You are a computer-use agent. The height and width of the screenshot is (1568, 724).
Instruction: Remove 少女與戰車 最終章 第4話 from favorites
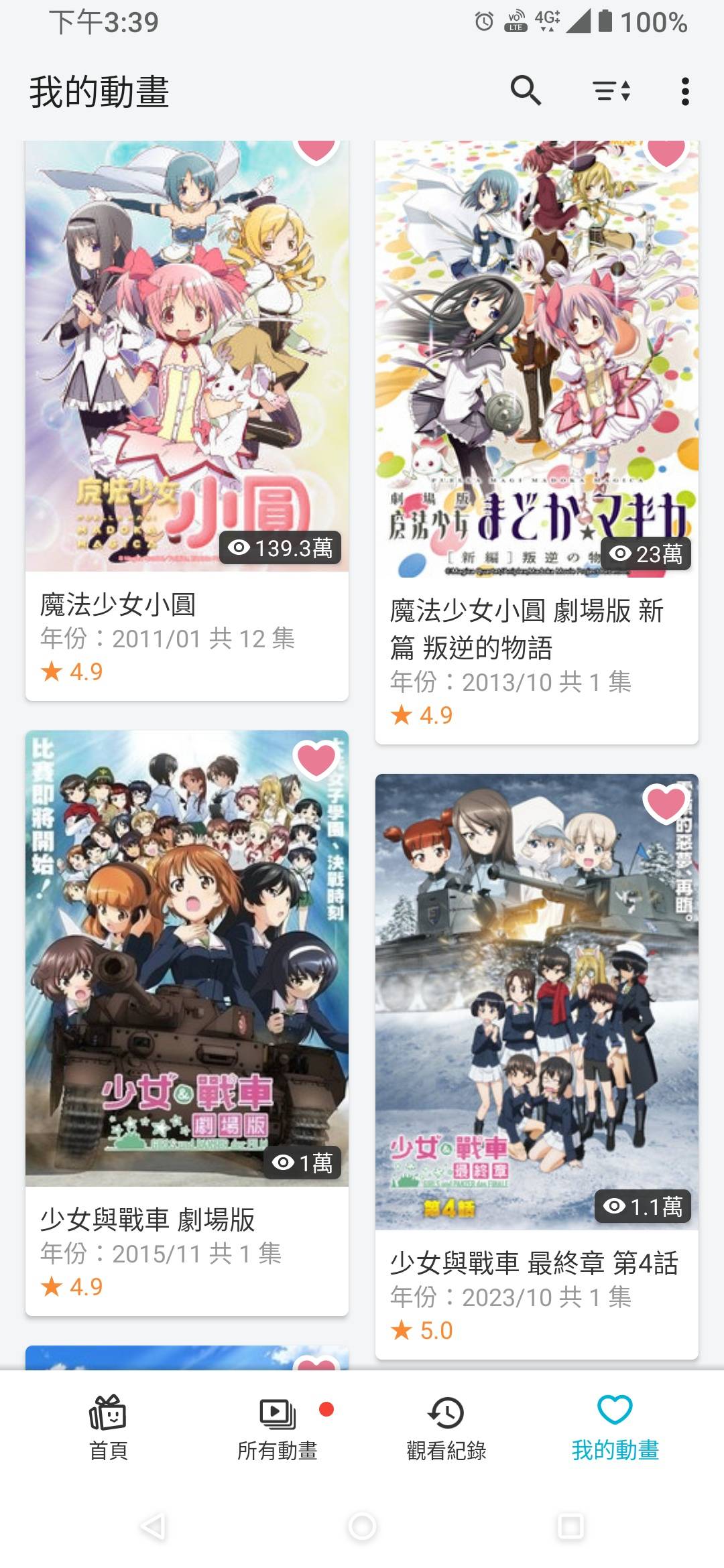pos(666,803)
